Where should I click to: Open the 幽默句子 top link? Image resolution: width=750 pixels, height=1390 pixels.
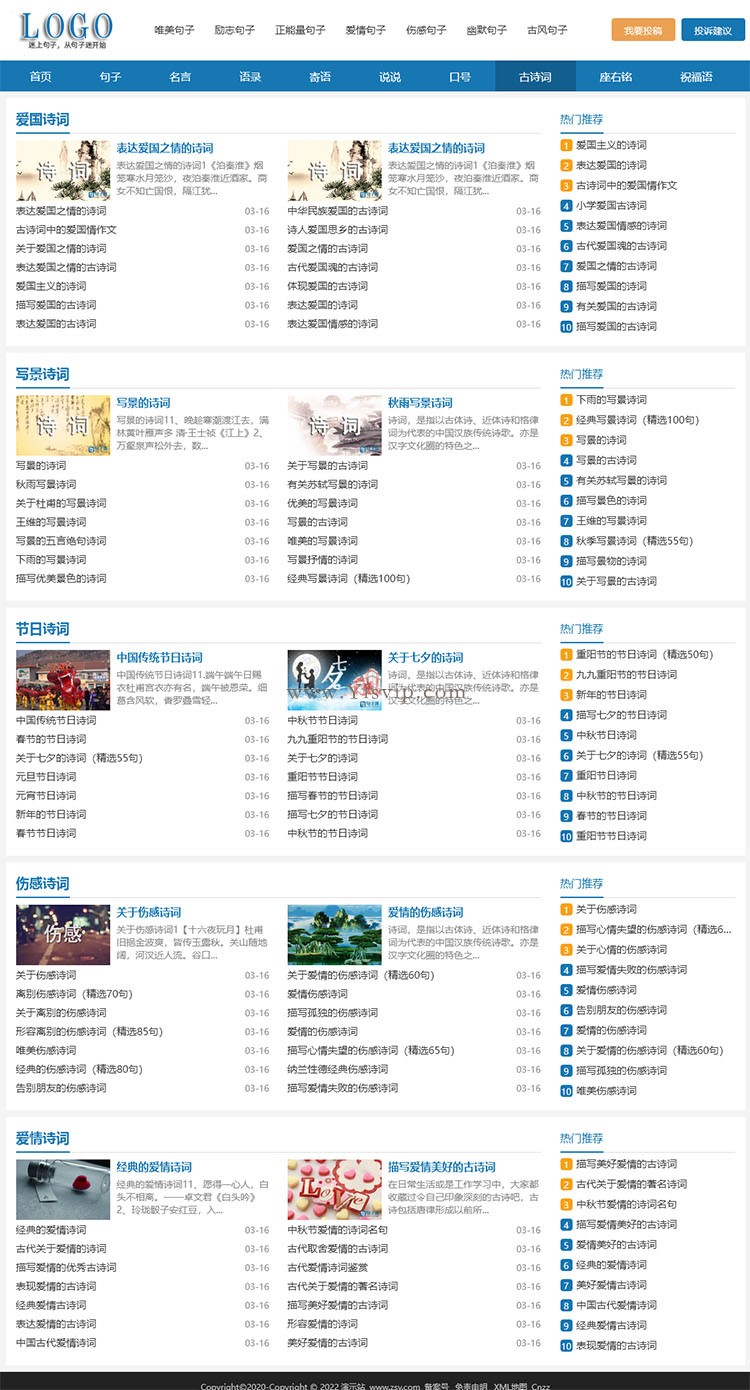[486, 30]
